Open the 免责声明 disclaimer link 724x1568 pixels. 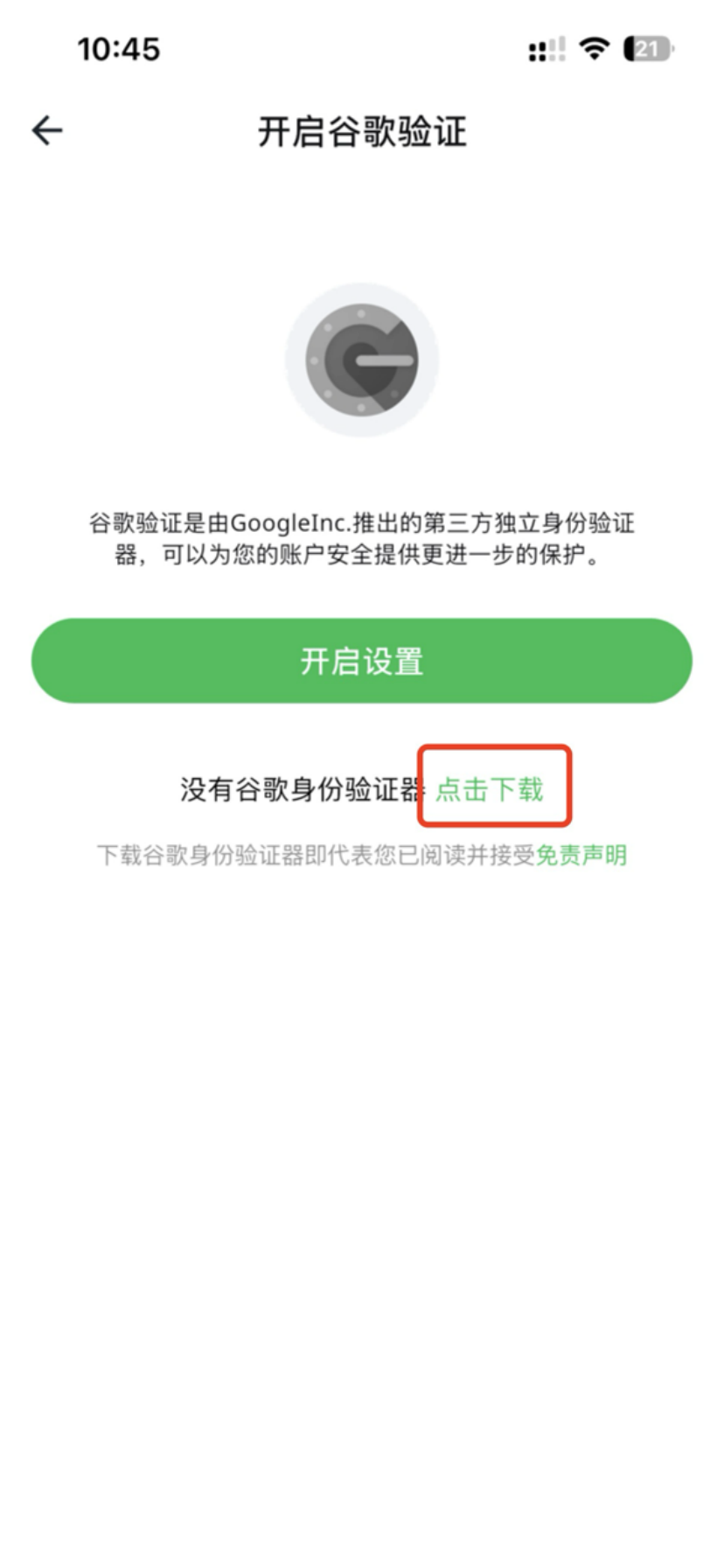click(x=581, y=855)
